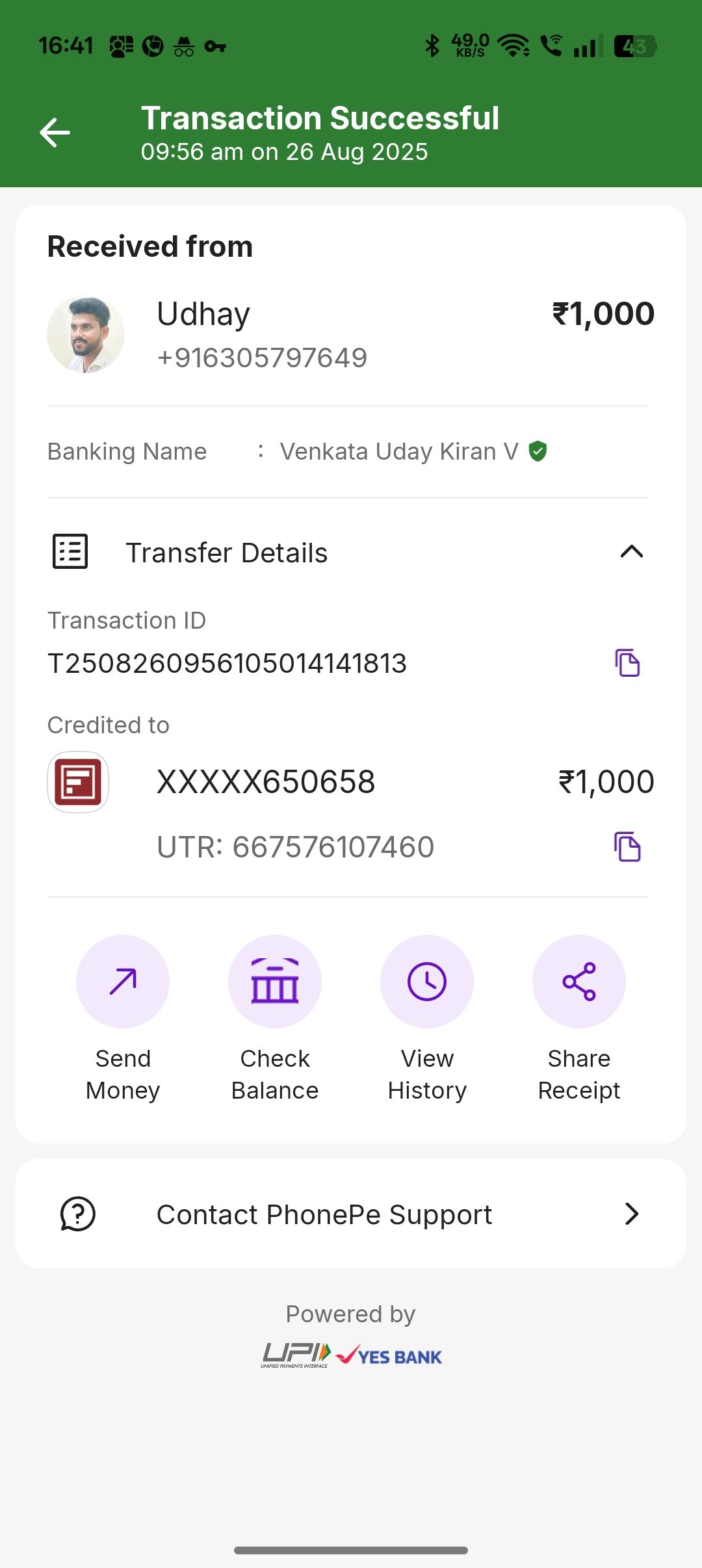Viewport: 702px width, 1568px height.
Task: View transaction history
Action: pyautogui.click(x=427, y=982)
